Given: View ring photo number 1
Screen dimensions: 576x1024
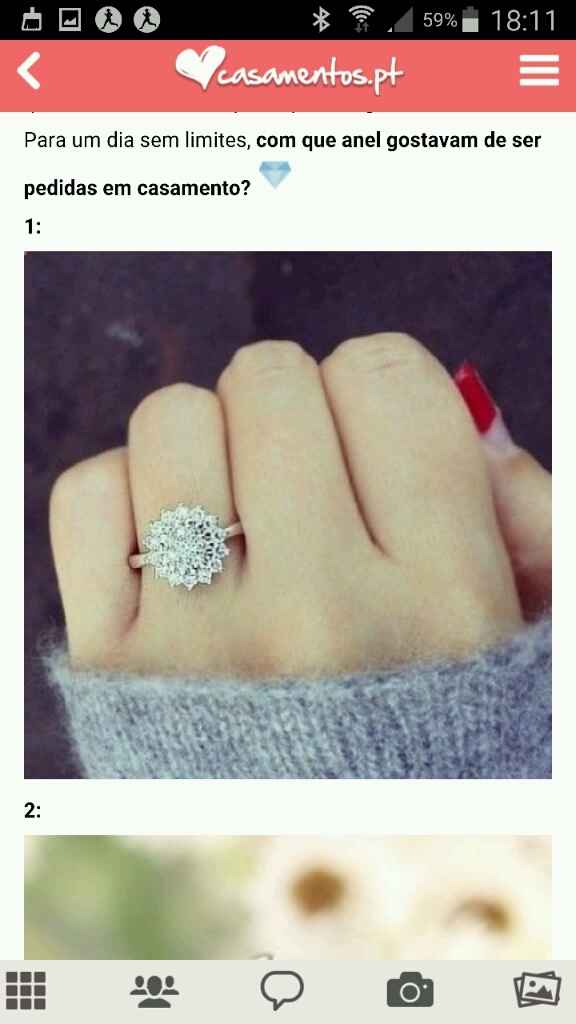Looking at the screenshot, I should click(288, 515).
